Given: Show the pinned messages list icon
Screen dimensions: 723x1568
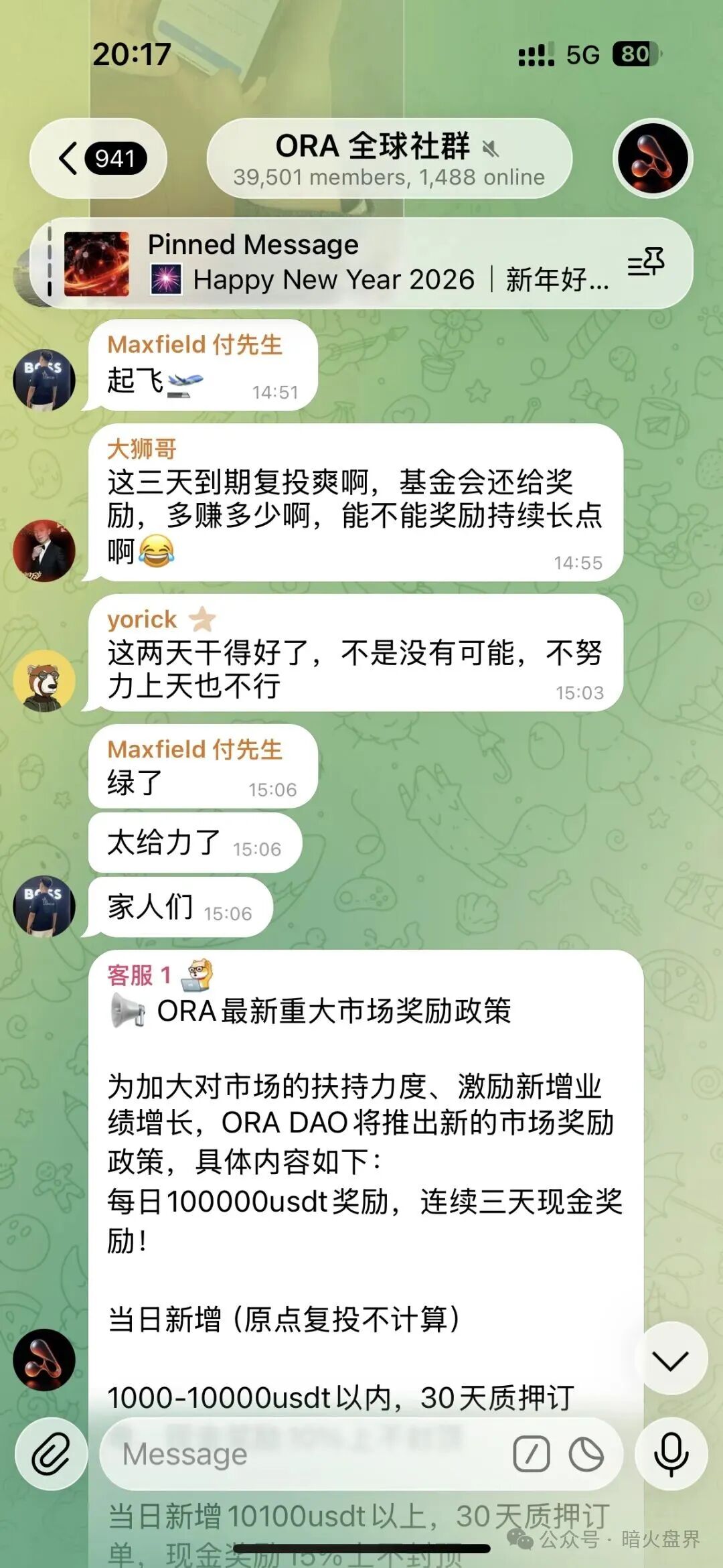Looking at the screenshot, I should click(x=645, y=263).
